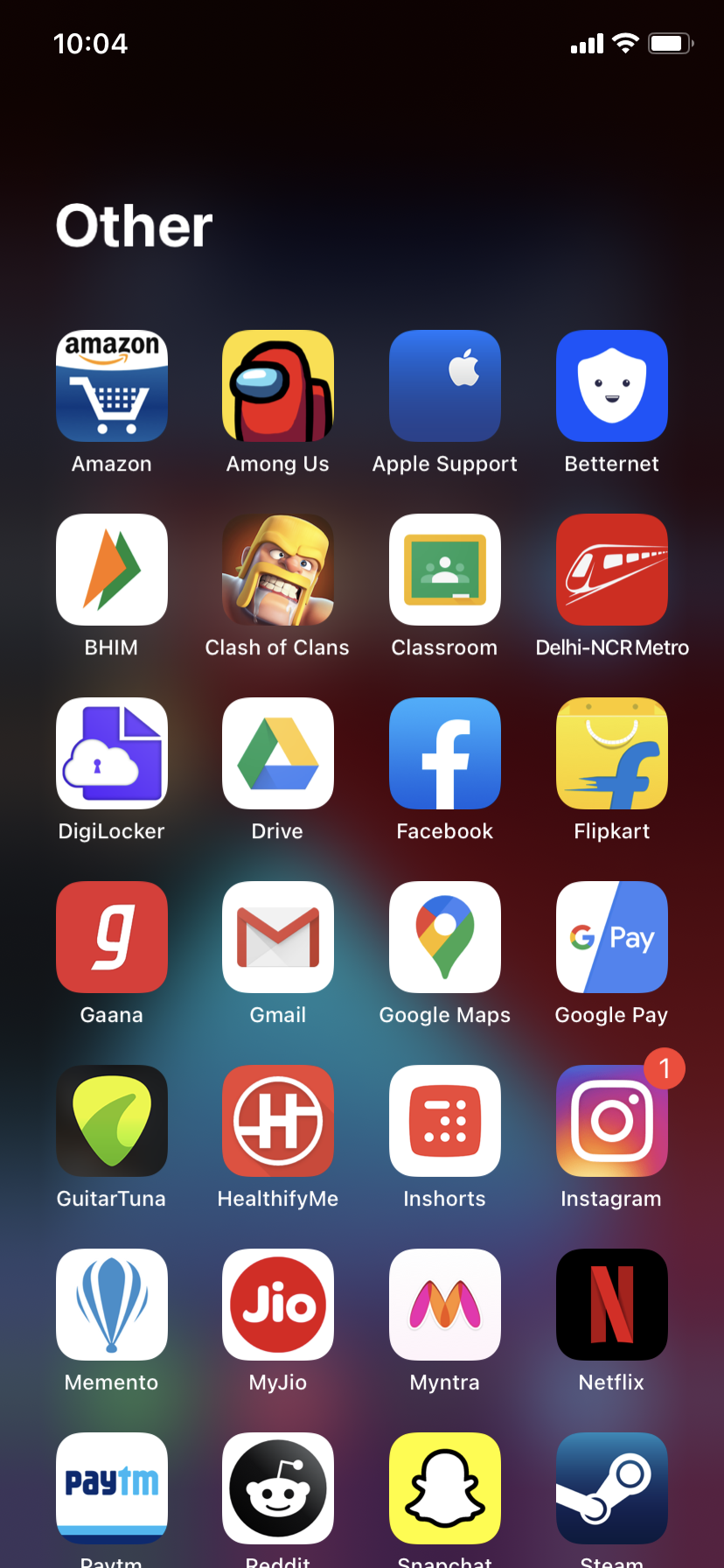Tap the Inshorts news app

point(445,1121)
